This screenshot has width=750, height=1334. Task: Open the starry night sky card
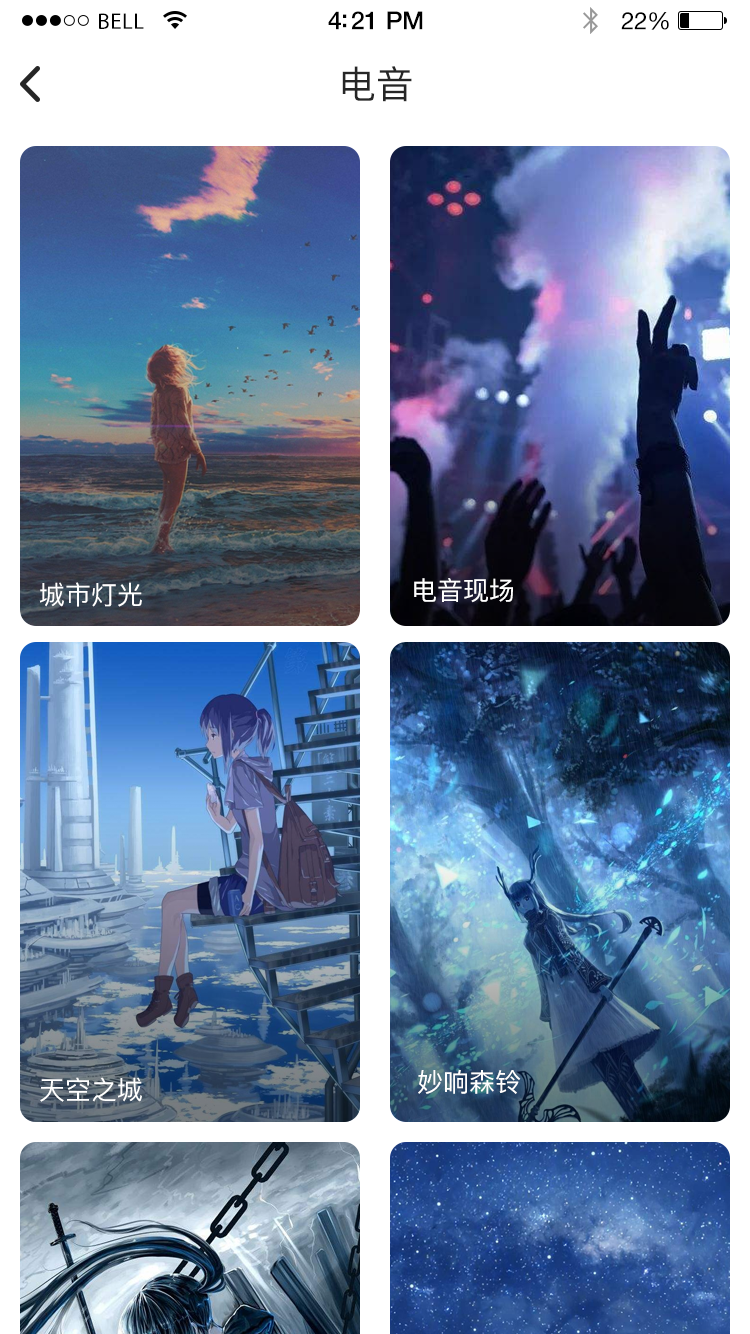(560, 1238)
